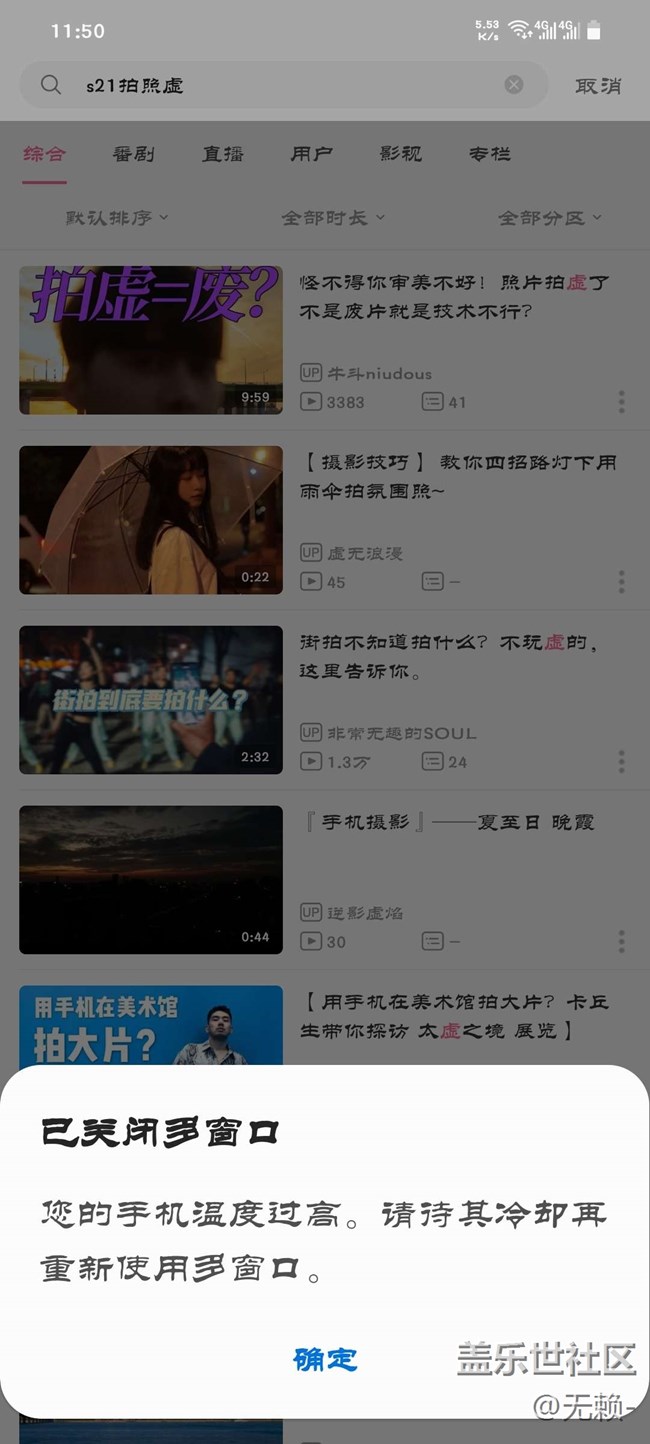Switch to the 专栏 tab

coord(490,154)
